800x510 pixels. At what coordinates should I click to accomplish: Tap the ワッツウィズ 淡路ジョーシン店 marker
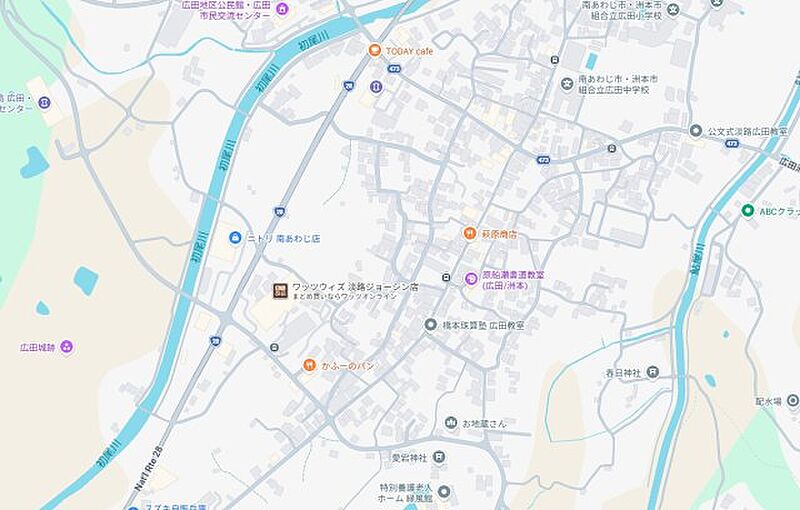tap(280, 291)
